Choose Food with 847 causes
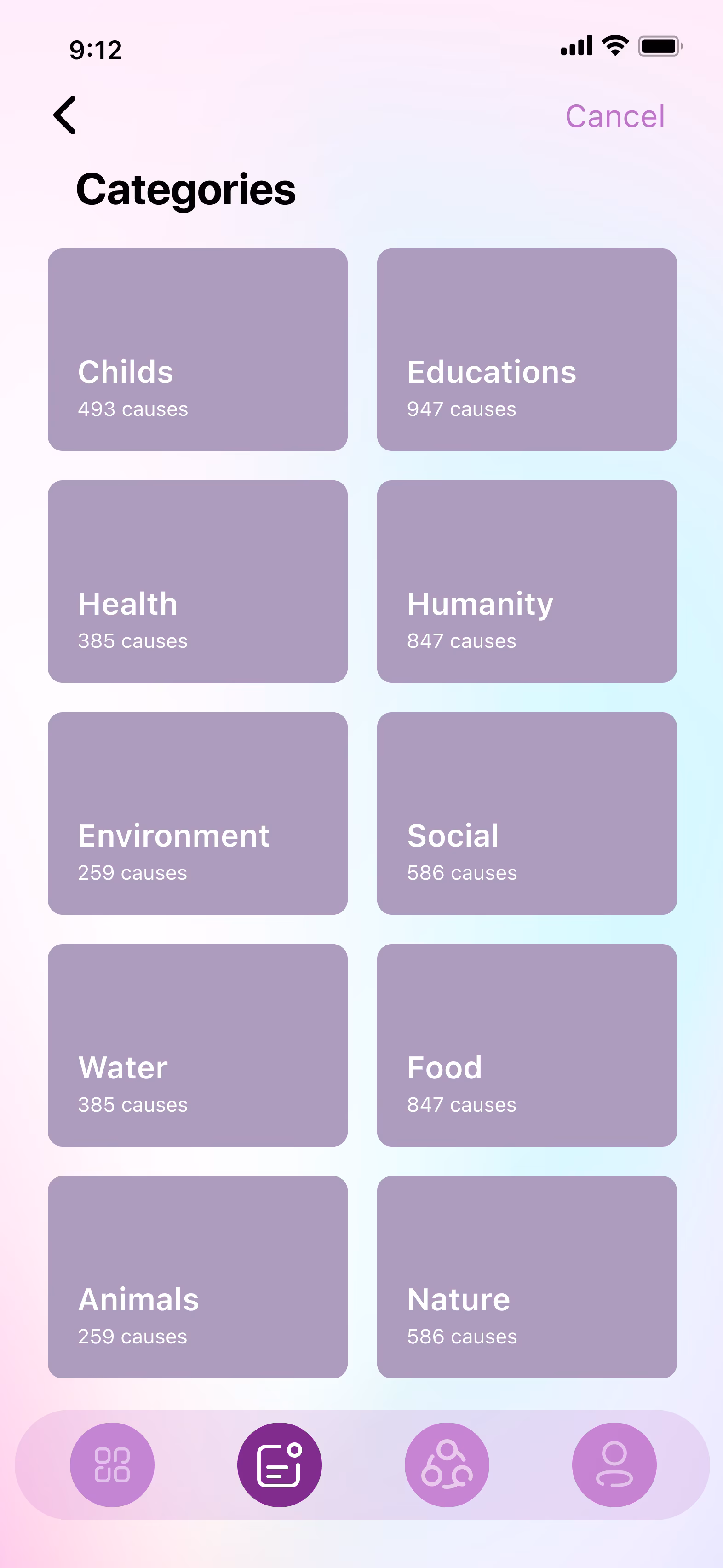 (x=527, y=1044)
